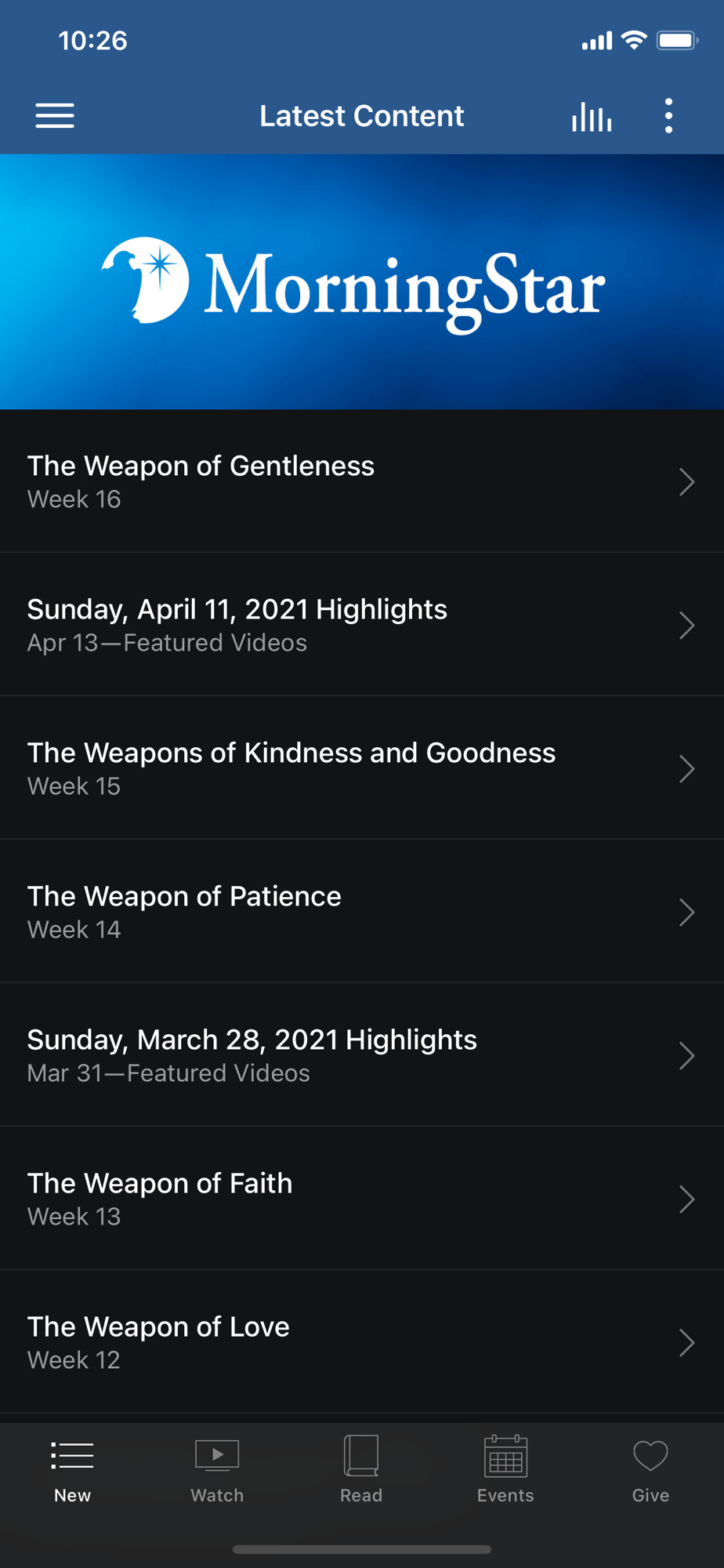This screenshot has height=1568, width=724.
Task: Select The Weapon of Love
Action: [361, 1342]
